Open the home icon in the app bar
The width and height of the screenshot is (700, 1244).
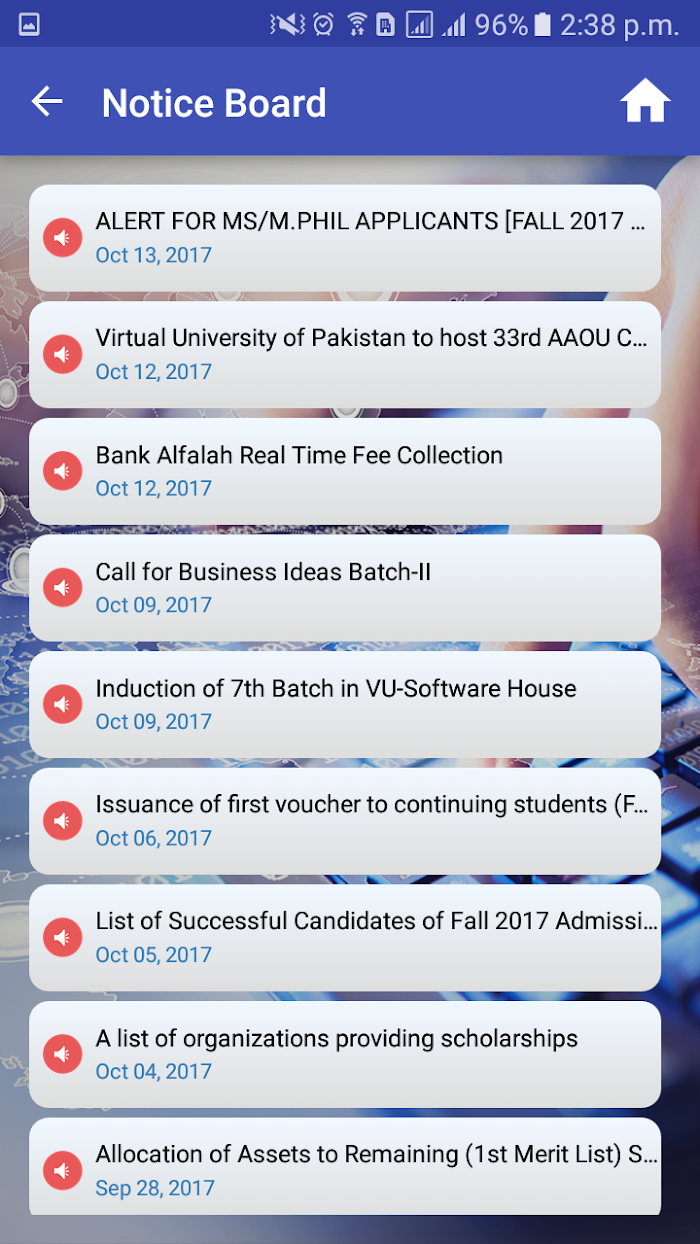coord(645,101)
